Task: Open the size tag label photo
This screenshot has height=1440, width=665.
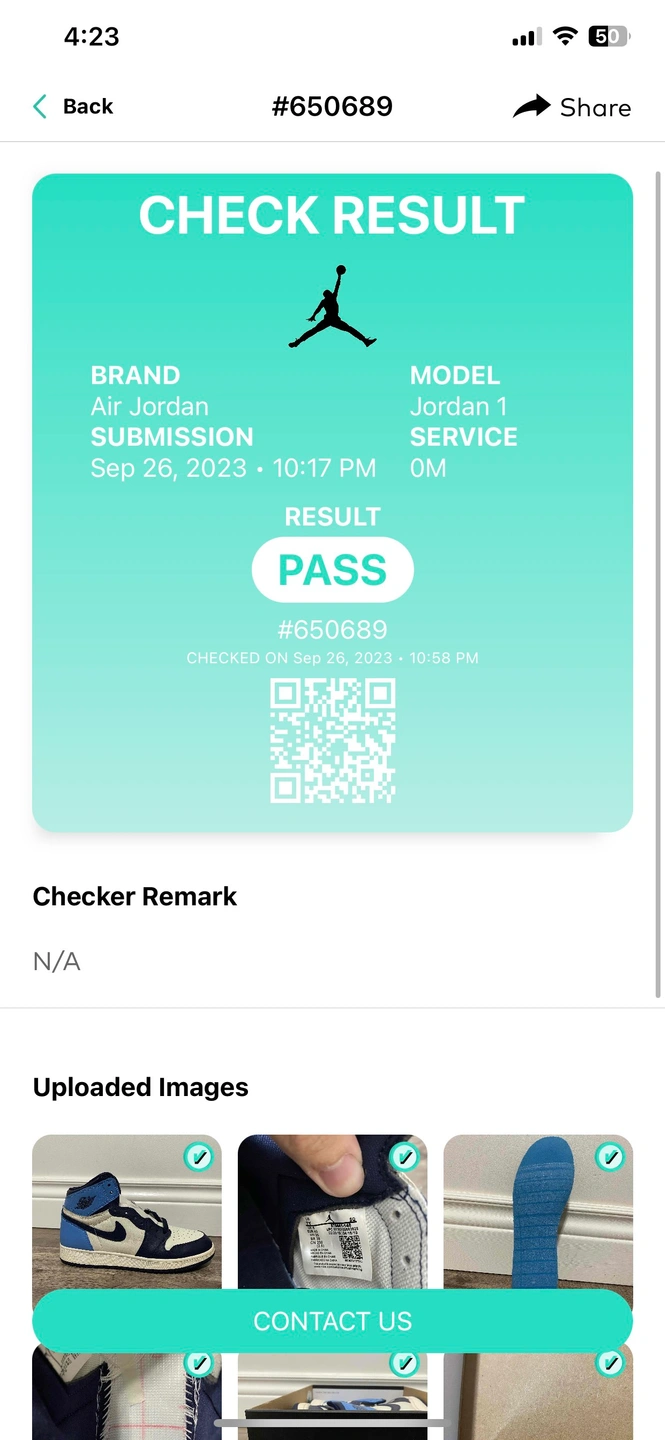Action: [x=332, y=1211]
